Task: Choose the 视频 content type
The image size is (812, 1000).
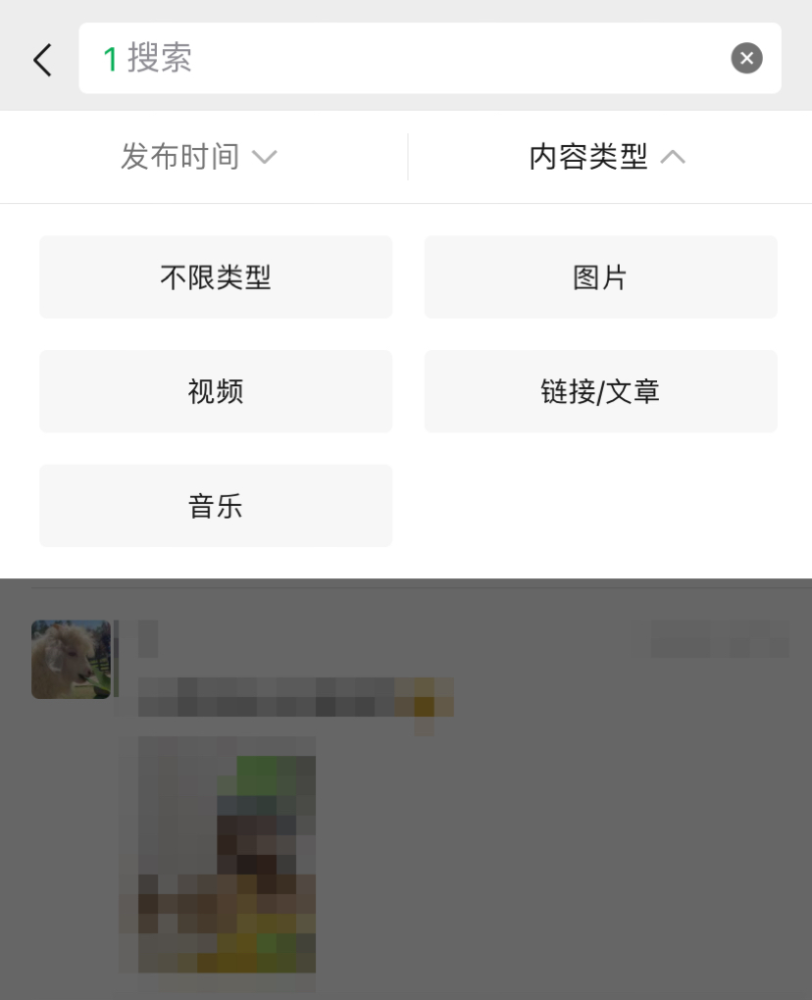Action: [x=215, y=391]
